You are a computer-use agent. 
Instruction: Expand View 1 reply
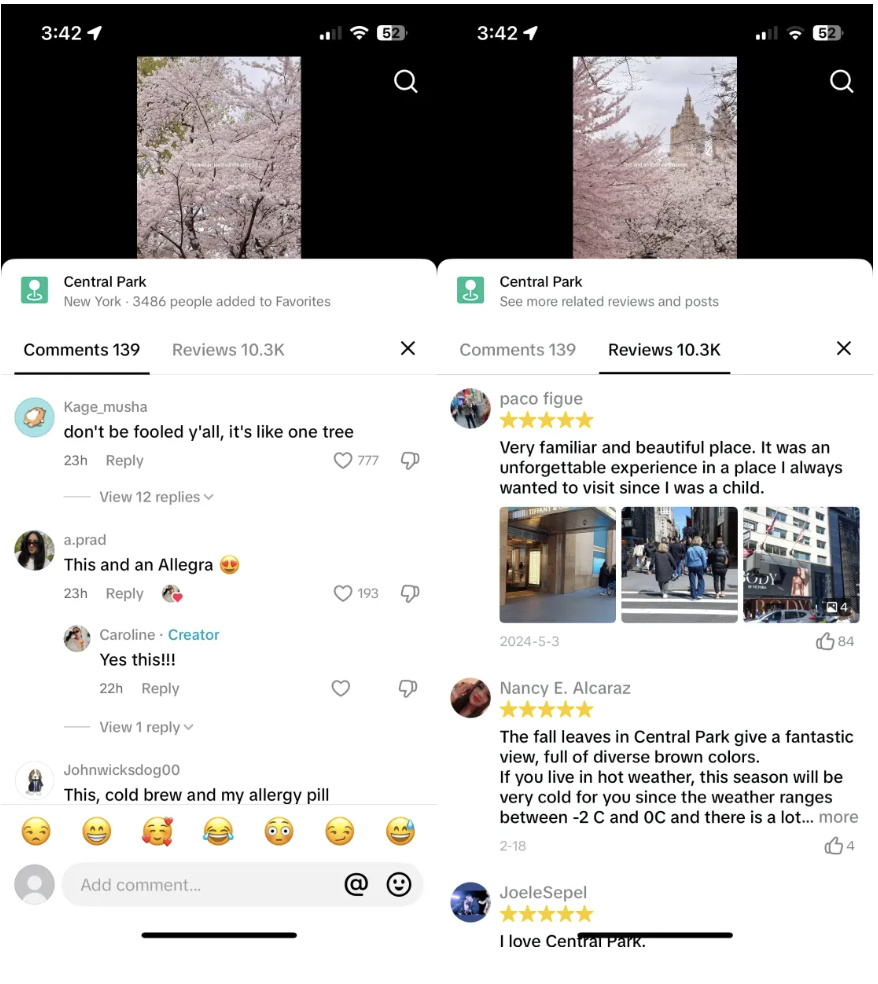click(x=145, y=728)
